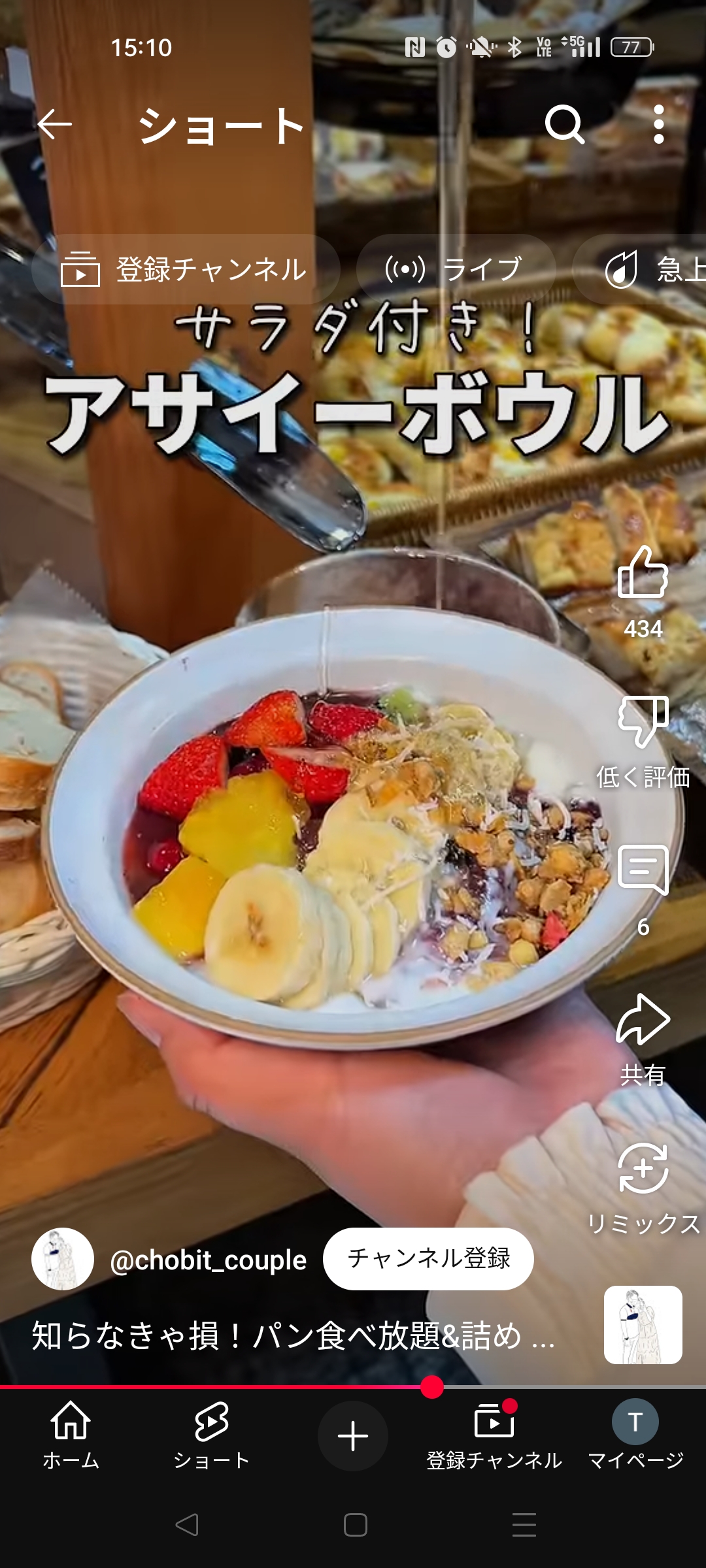Select the ライブ chip

tap(456, 269)
